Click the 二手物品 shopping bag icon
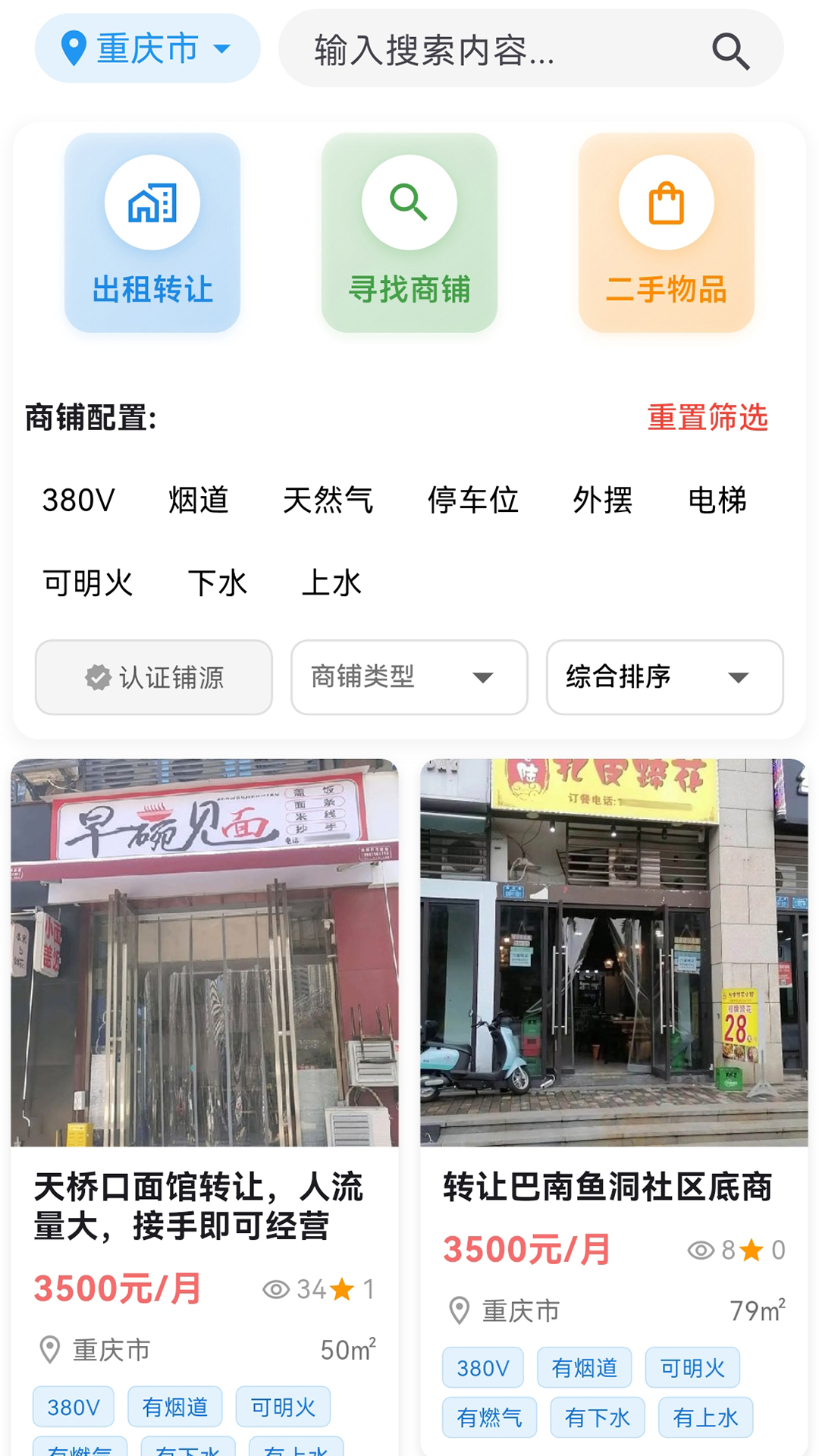 666,202
